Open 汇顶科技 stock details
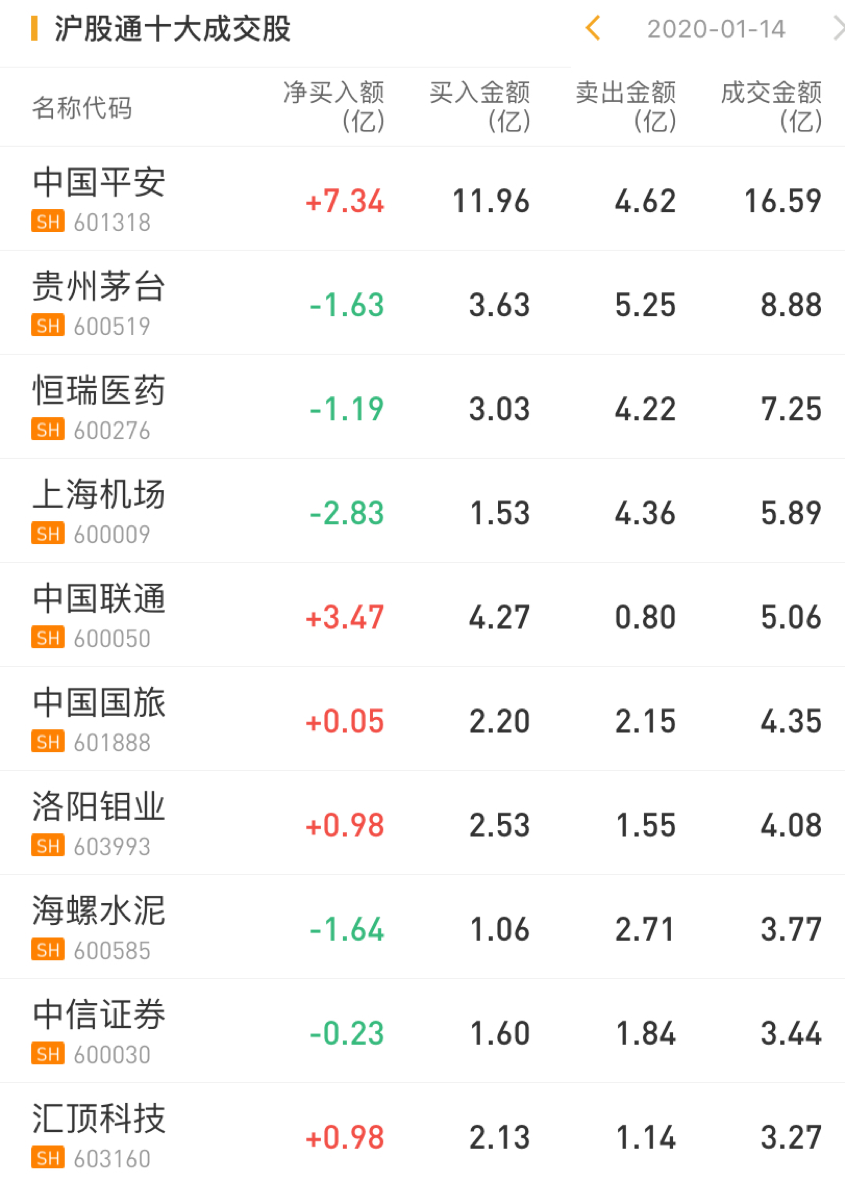Screen dimensions: 845x1181 (x=99, y=1134)
